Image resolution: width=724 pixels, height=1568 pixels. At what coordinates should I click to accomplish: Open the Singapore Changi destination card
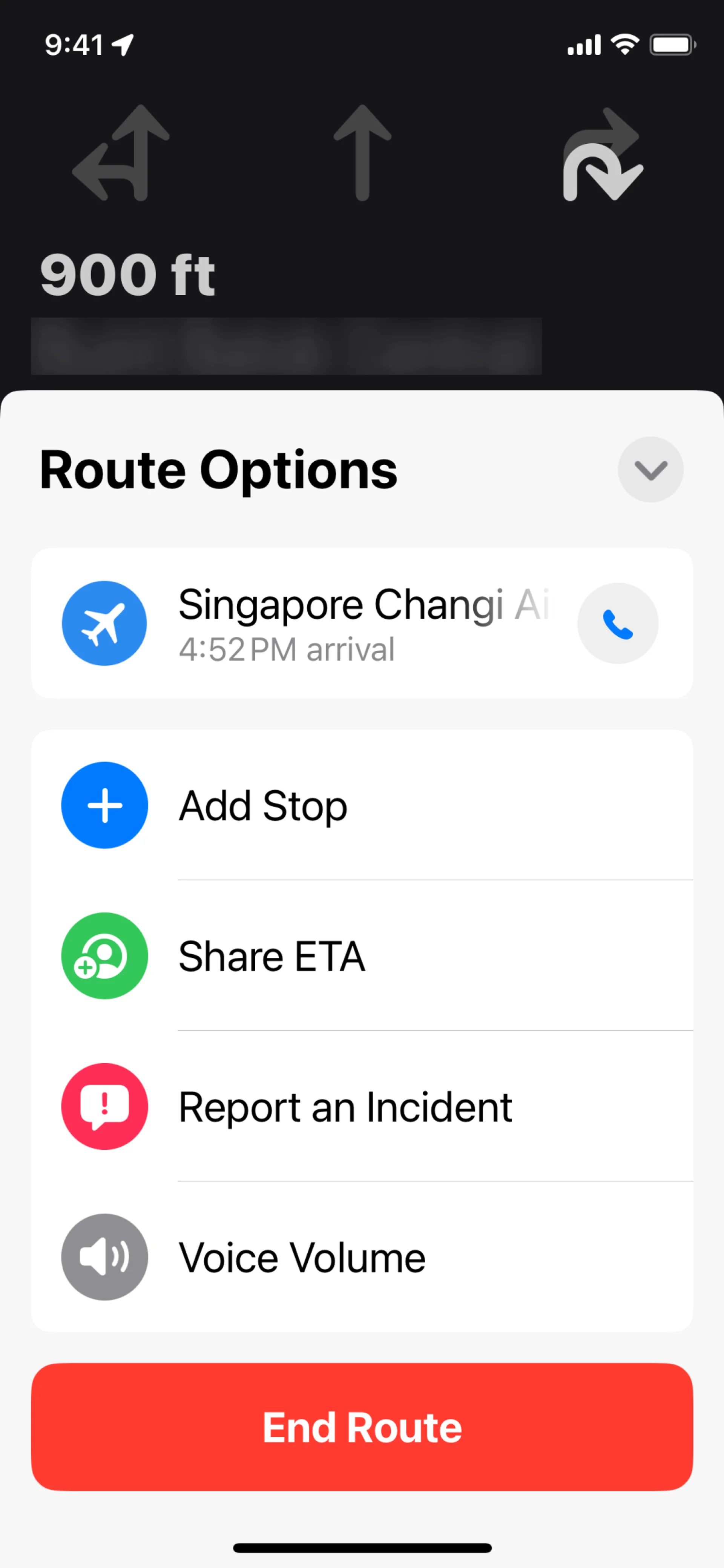(x=341, y=623)
